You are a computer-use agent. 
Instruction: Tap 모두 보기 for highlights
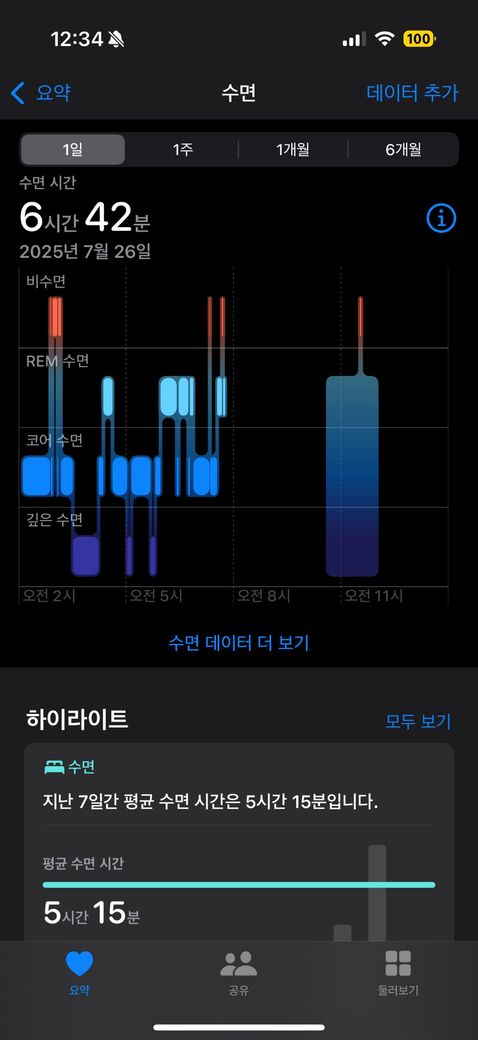(x=418, y=721)
